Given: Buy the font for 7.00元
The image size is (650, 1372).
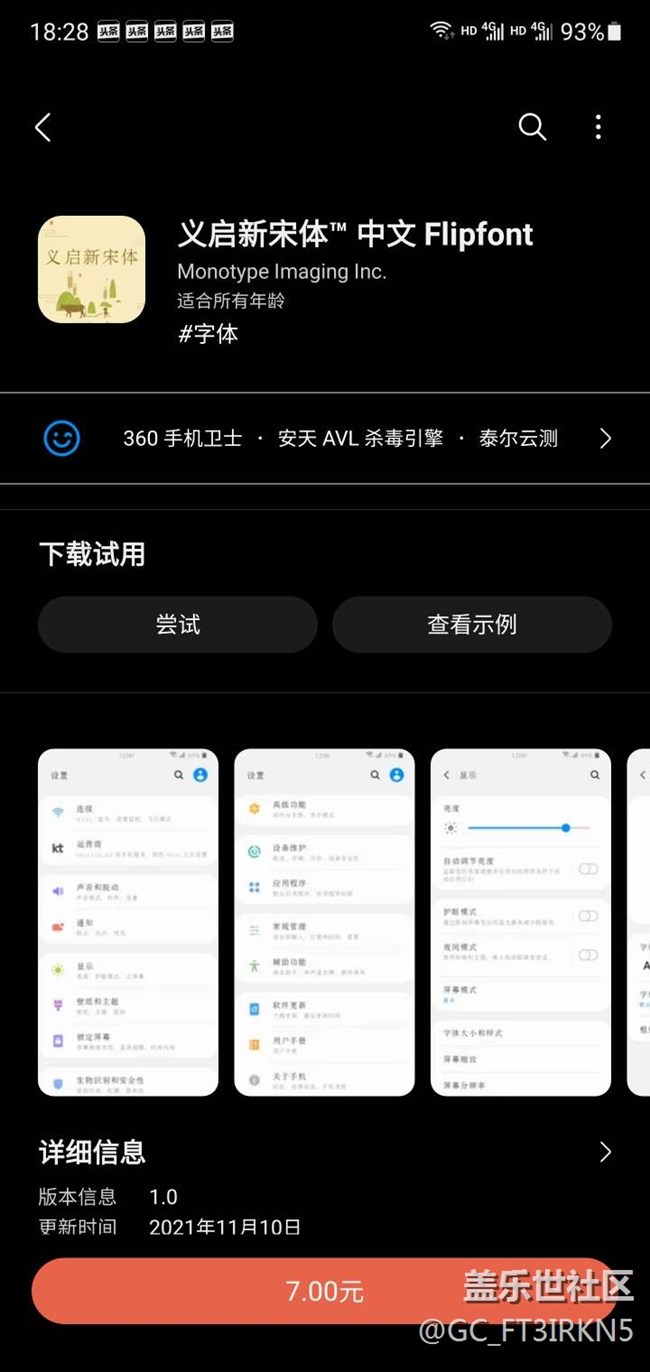Looking at the screenshot, I should (x=324, y=1291).
